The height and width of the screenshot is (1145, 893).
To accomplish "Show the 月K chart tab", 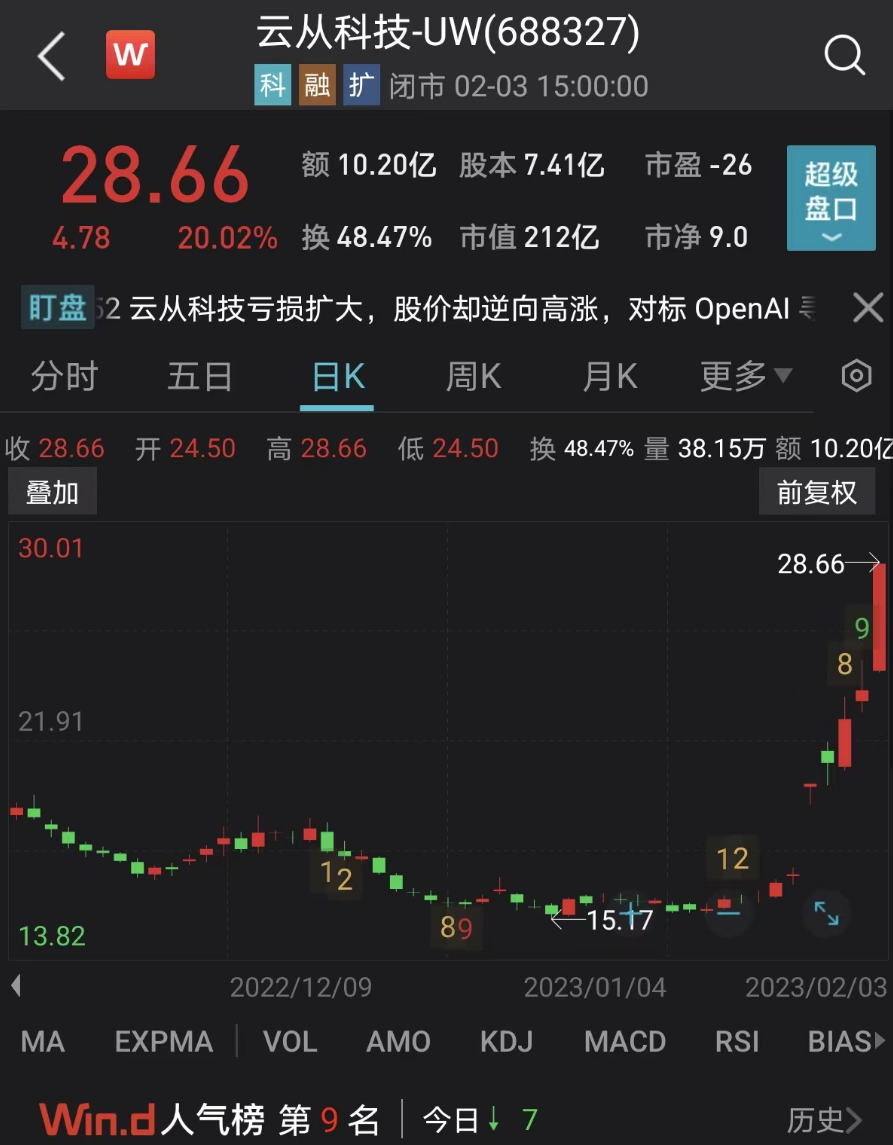I will coord(610,377).
